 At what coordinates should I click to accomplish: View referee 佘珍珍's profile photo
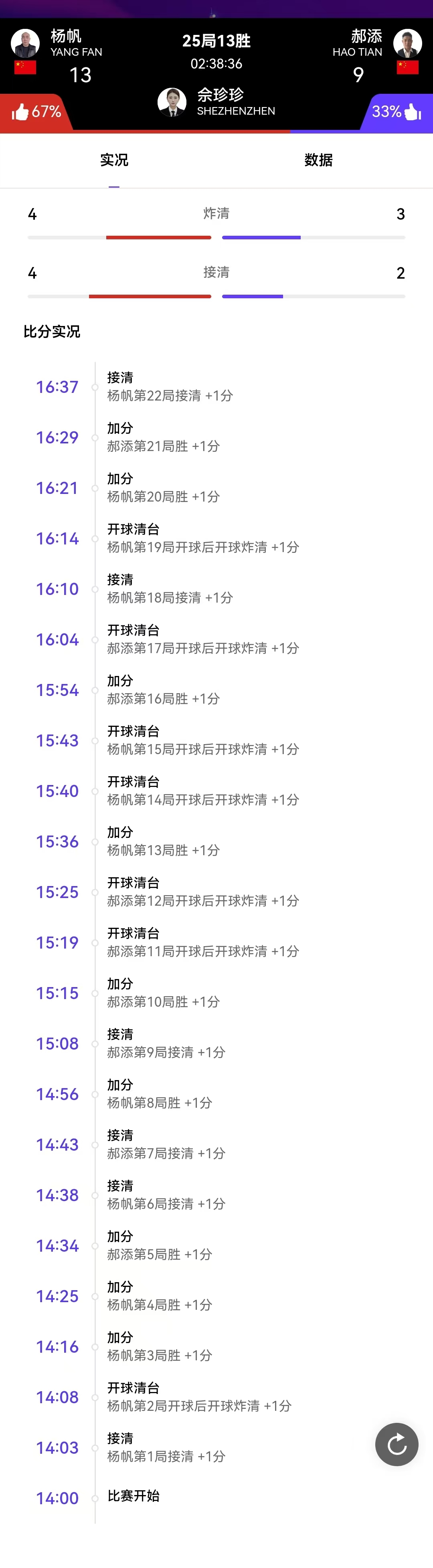pyautogui.click(x=172, y=102)
